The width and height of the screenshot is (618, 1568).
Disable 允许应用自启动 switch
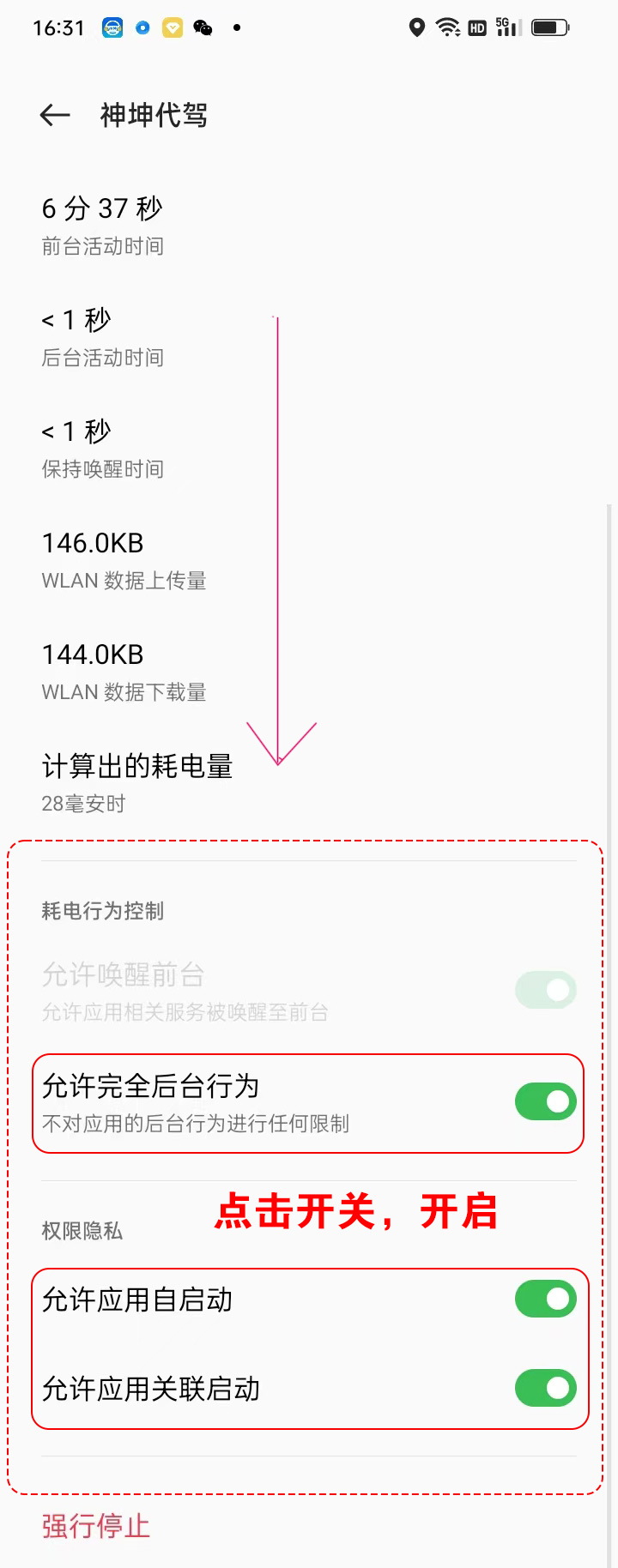click(x=545, y=1299)
